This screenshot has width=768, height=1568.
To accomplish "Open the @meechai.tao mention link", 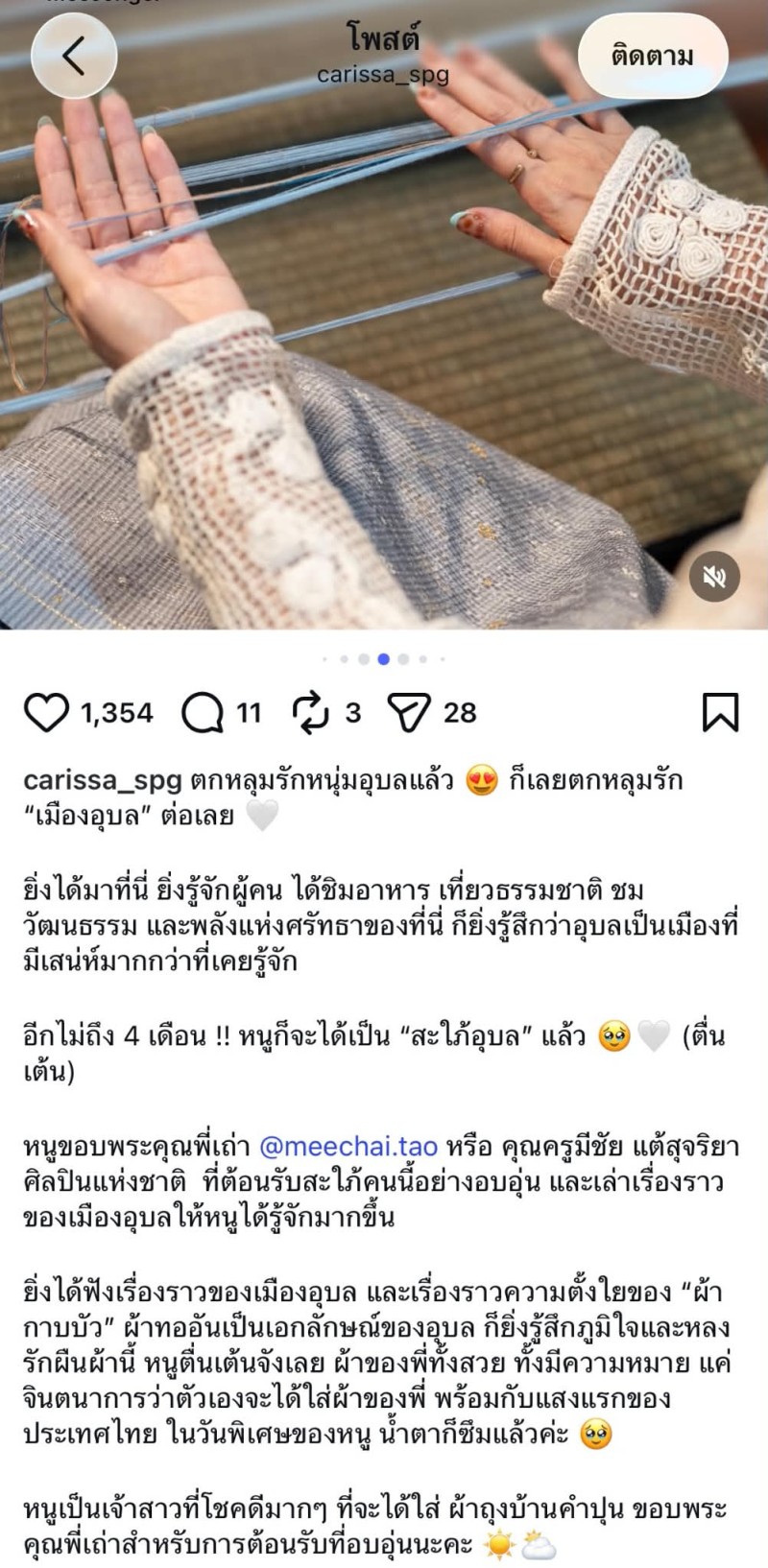I will coord(348,1147).
